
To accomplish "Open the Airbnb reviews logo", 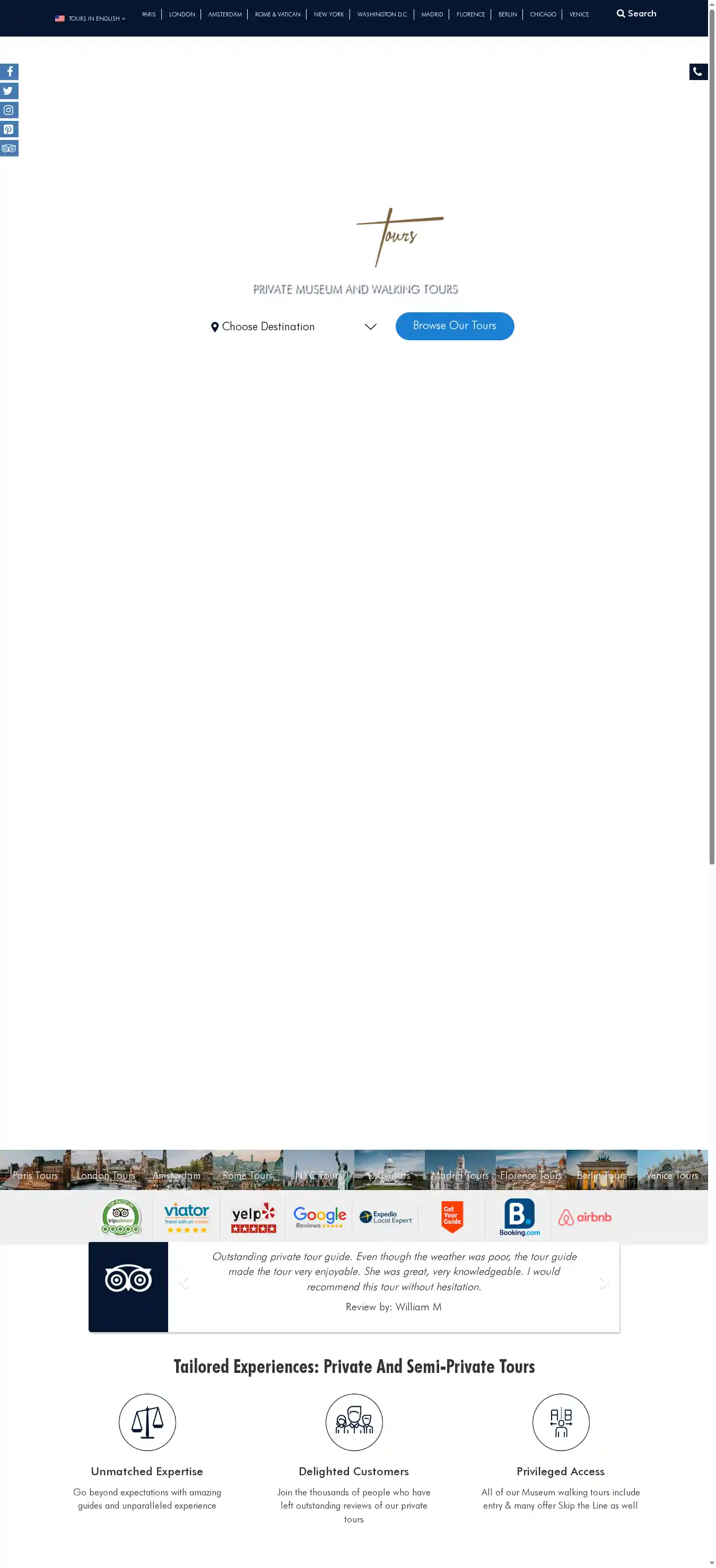I will (584, 1217).
